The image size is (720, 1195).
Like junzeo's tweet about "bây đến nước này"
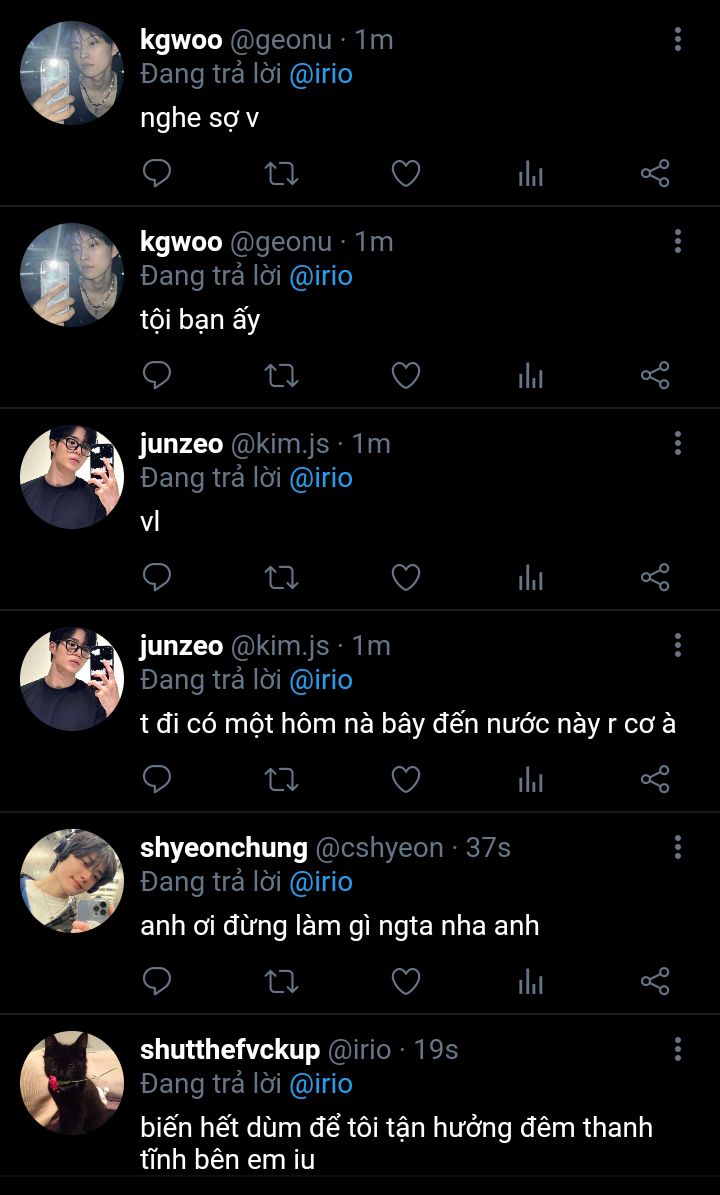405,779
